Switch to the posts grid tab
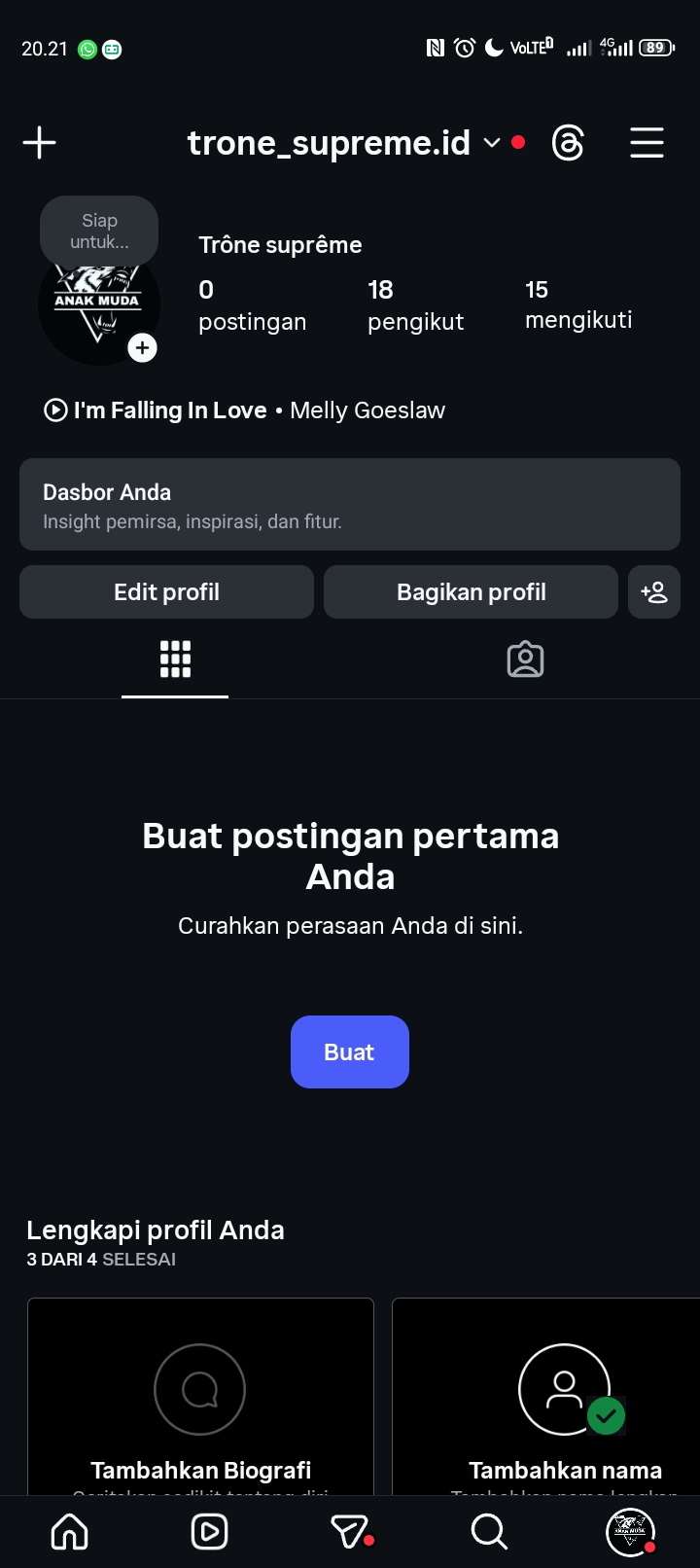 tap(175, 659)
